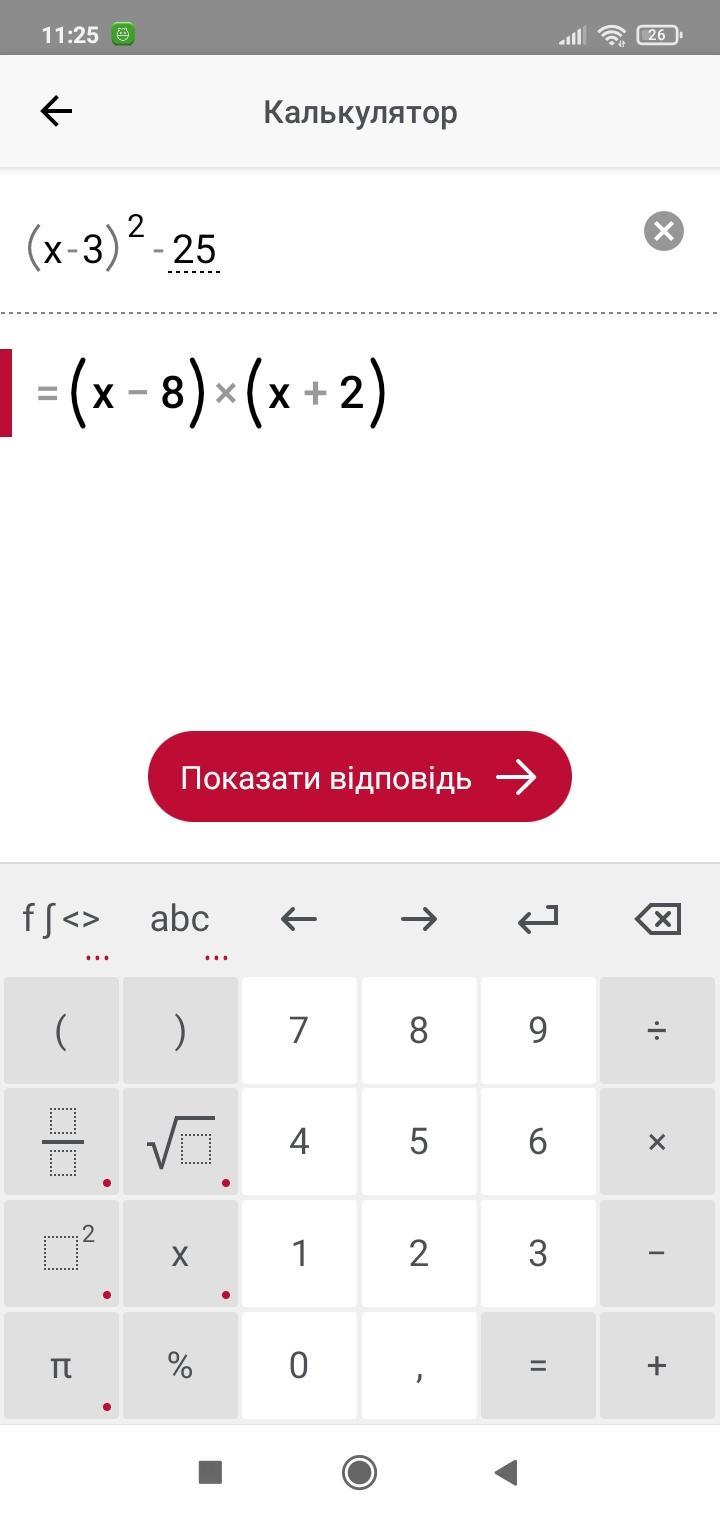The image size is (720, 1520).
Task: Type the percent sign
Action: 180,1365
